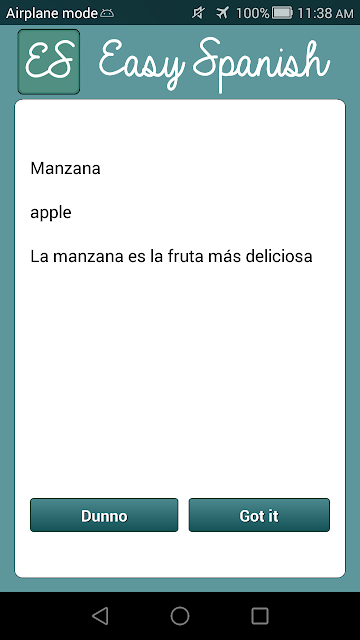Tap the Dunno button
This screenshot has height=640, width=360.
(x=104, y=515)
